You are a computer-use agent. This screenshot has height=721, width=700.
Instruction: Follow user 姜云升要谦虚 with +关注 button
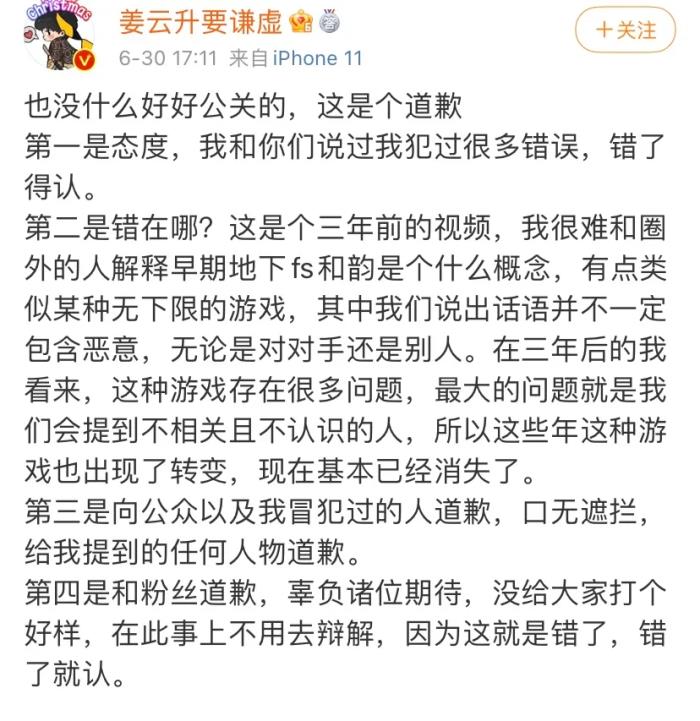[624, 31]
